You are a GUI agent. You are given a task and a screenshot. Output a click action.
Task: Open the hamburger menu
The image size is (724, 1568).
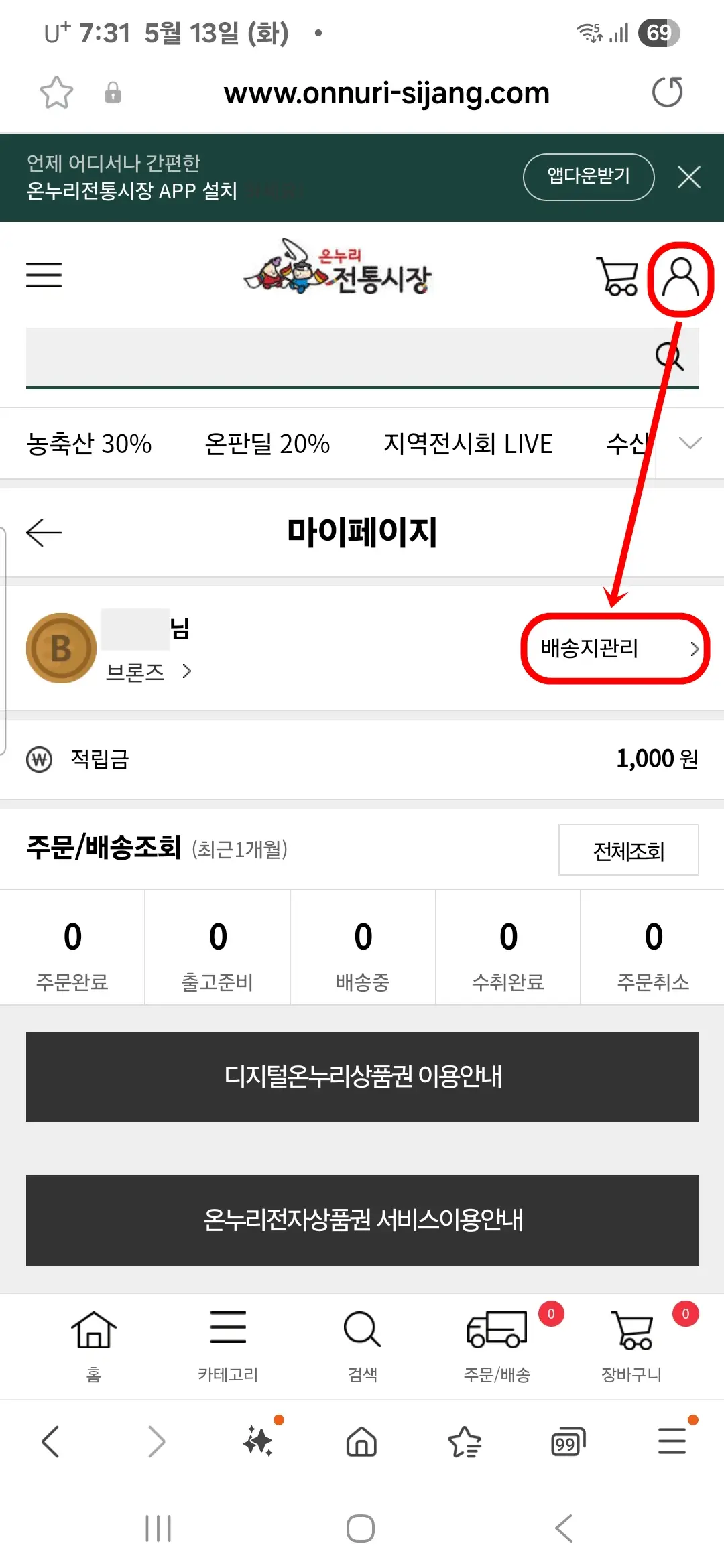(x=43, y=275)
